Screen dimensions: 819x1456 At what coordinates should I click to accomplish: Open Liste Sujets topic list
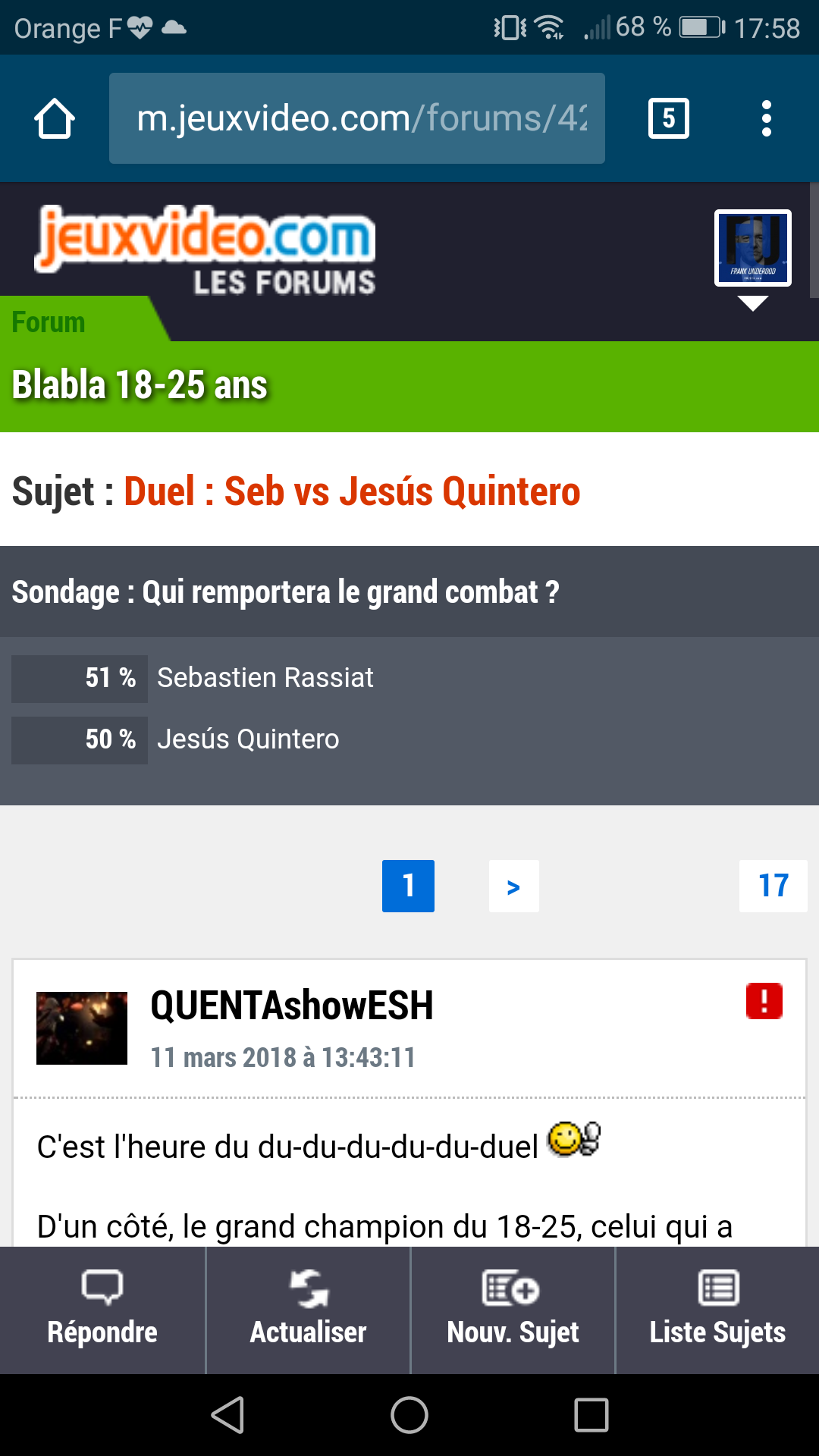[717, 1310]
